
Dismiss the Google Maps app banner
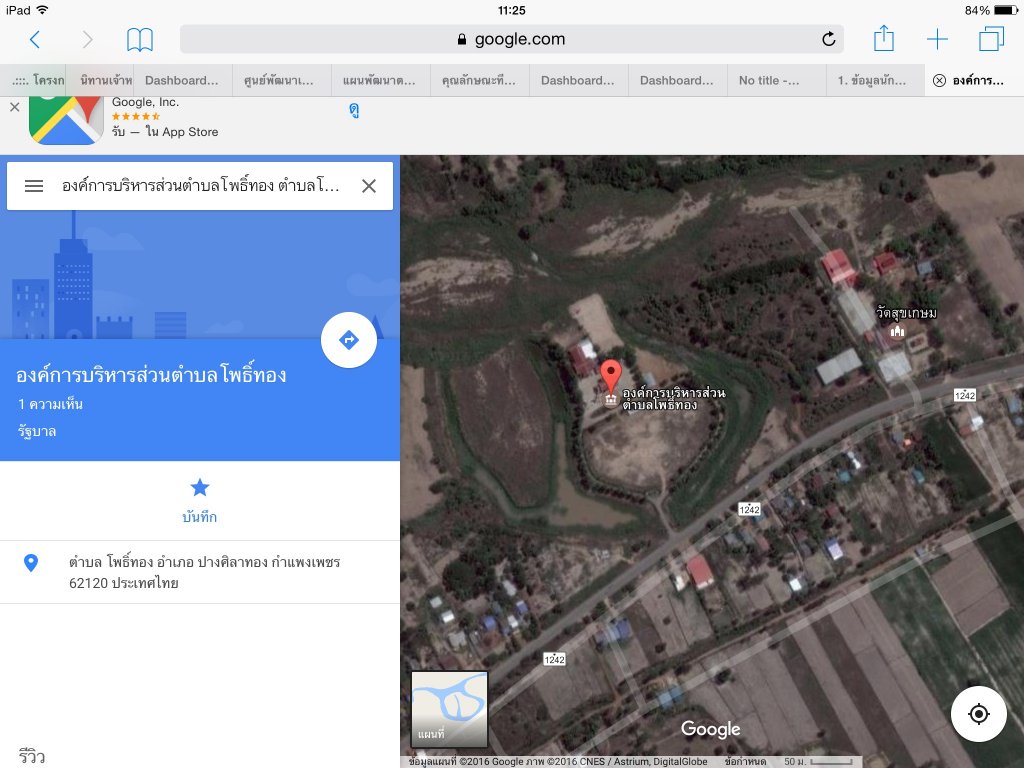pyautogui.click(x=14, y=107)
